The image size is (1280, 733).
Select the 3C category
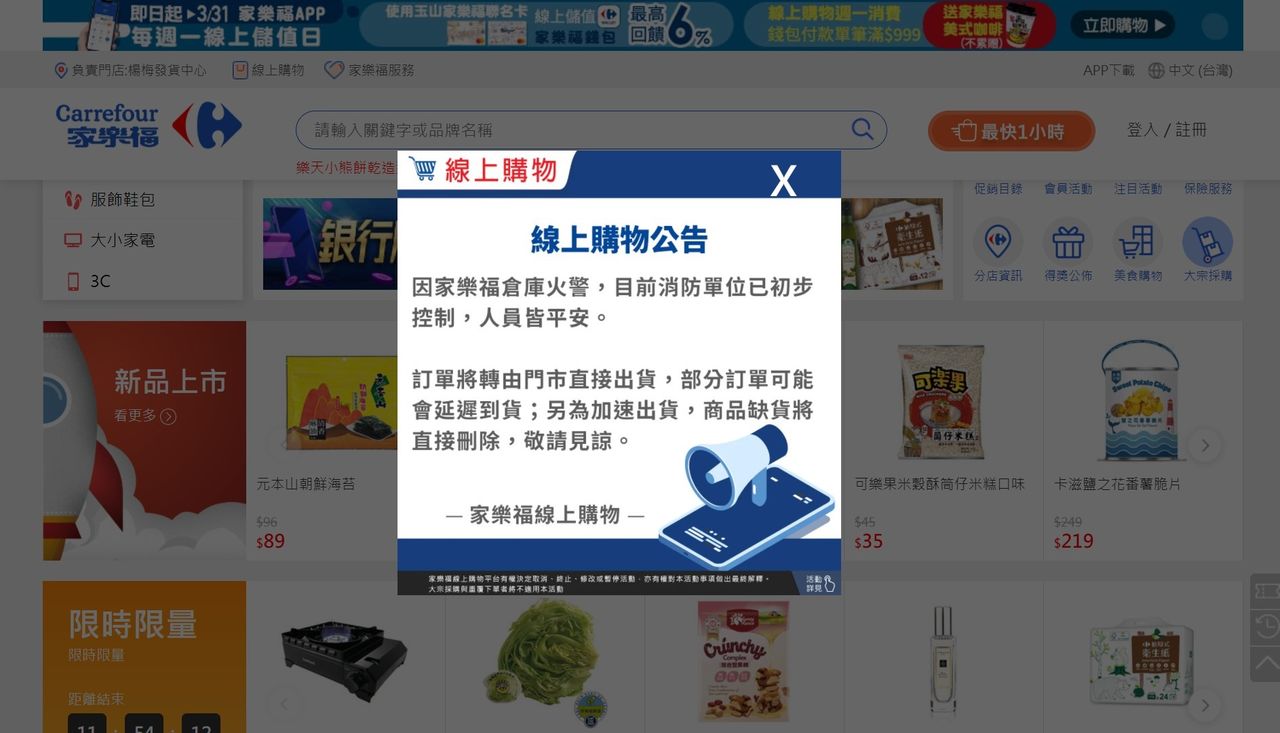pos(100,281)
